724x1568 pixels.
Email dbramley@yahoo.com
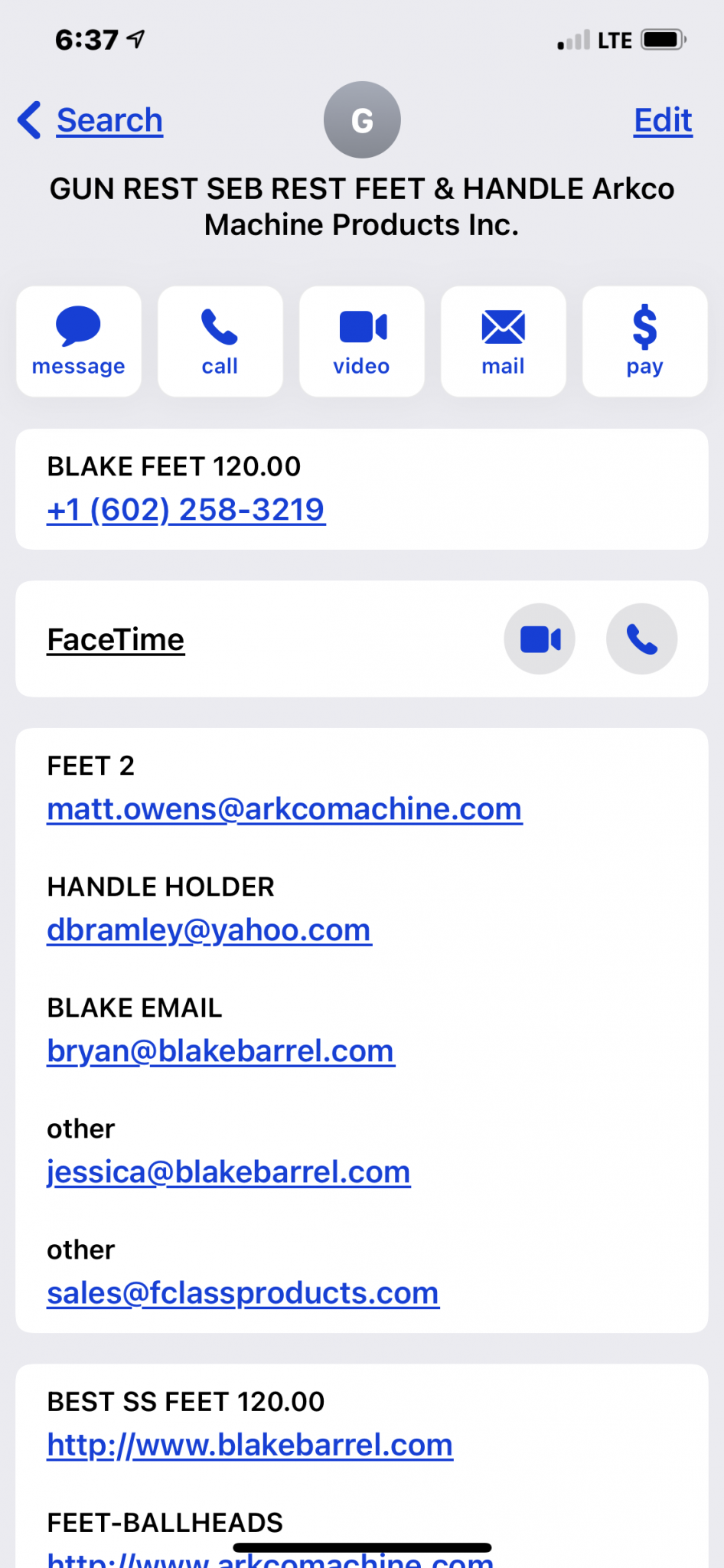point(209,929)
